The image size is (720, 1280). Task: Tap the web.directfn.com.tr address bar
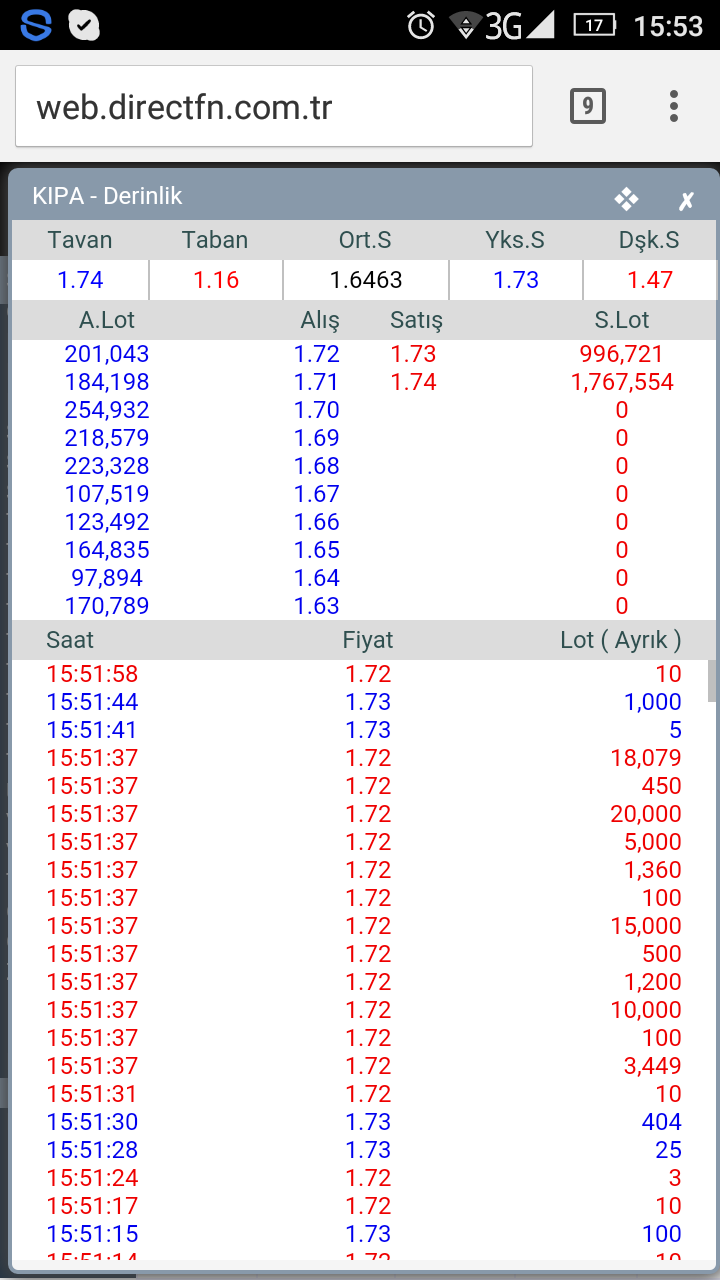[x=273, y=107]
